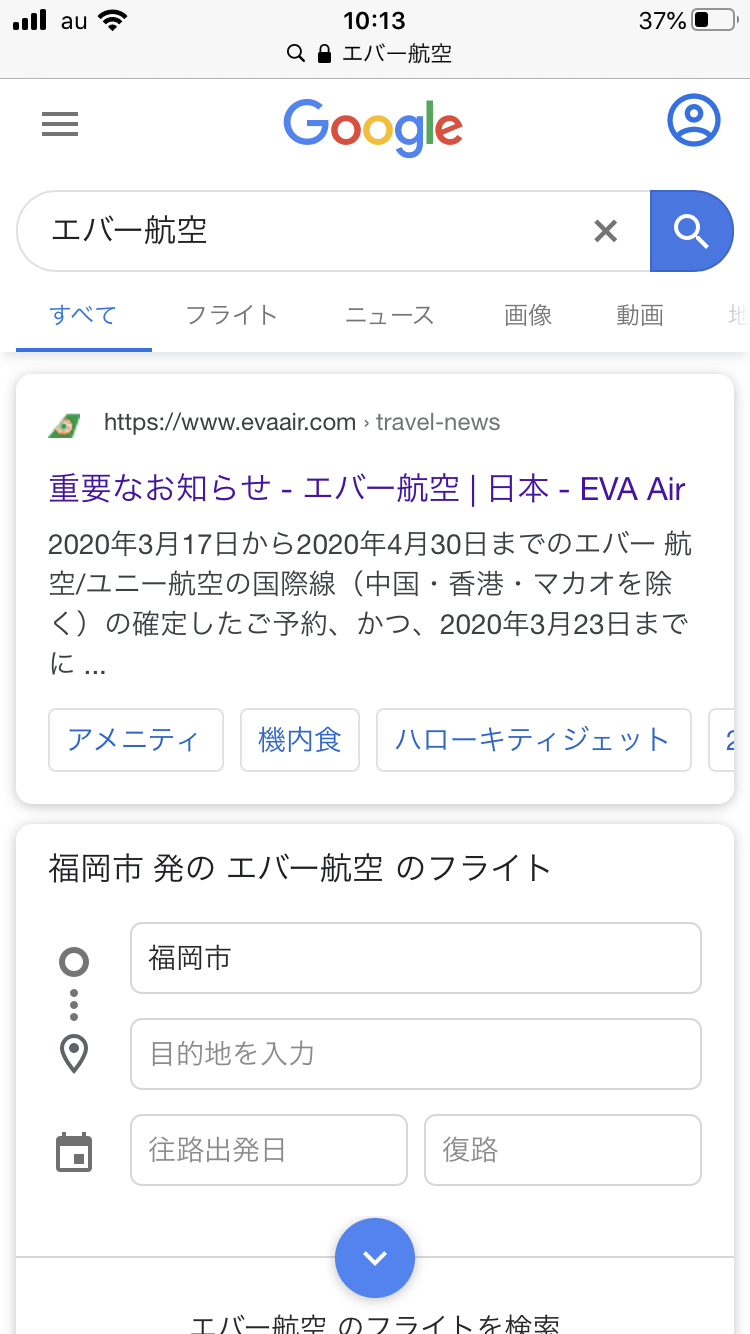Image resolution: width=750 pixels, height=1334 pixels.
Task: Choose the 往路出発日 departure date
Action: [268, 1150]
